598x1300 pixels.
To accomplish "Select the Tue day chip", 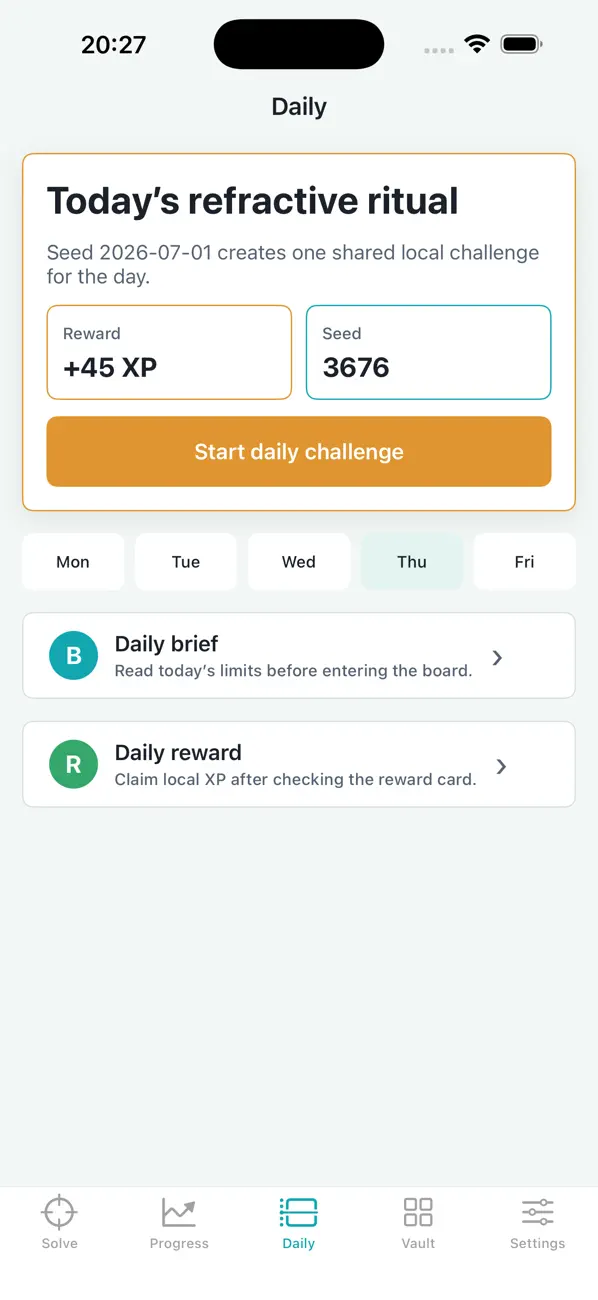I will [186, 562].
